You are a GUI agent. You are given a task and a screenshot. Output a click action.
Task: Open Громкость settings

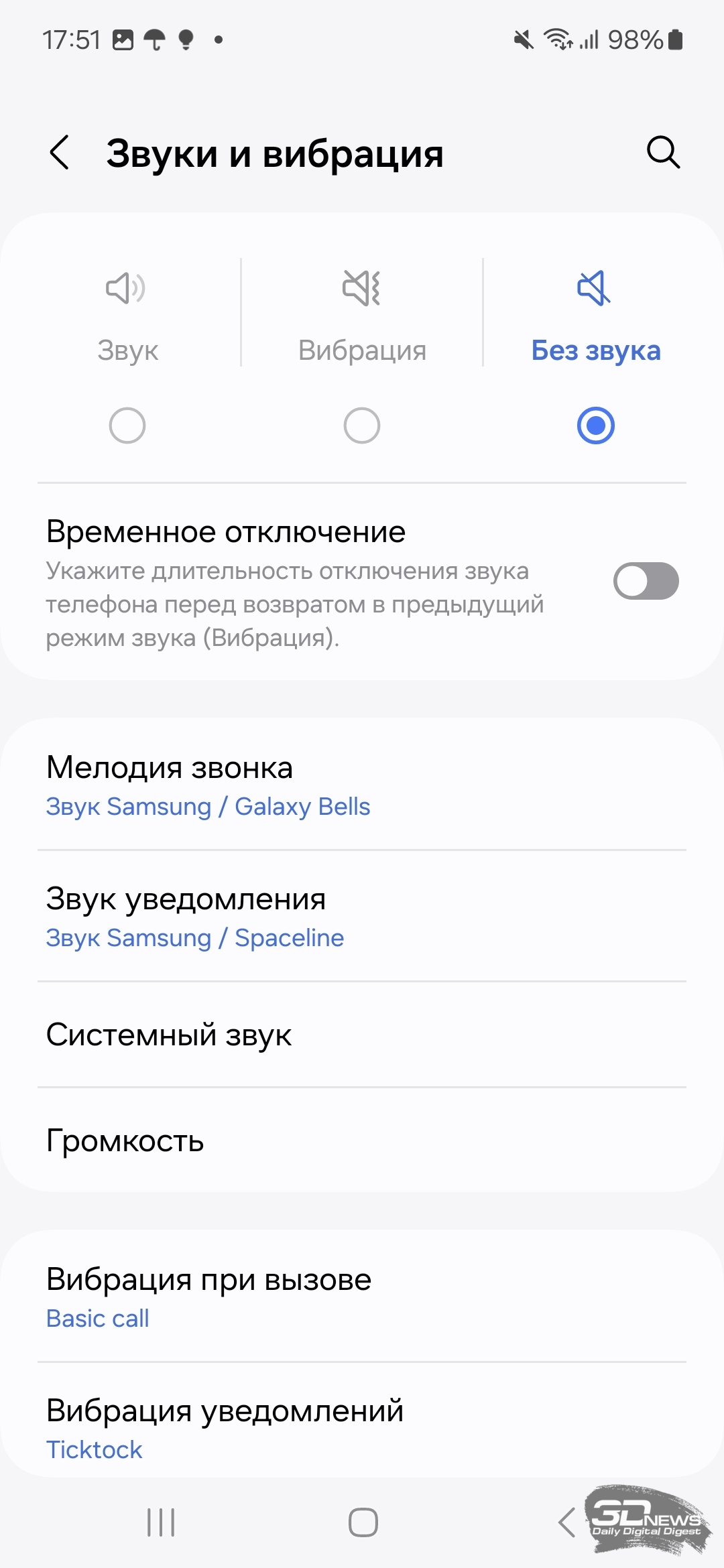pos(362,1140)
